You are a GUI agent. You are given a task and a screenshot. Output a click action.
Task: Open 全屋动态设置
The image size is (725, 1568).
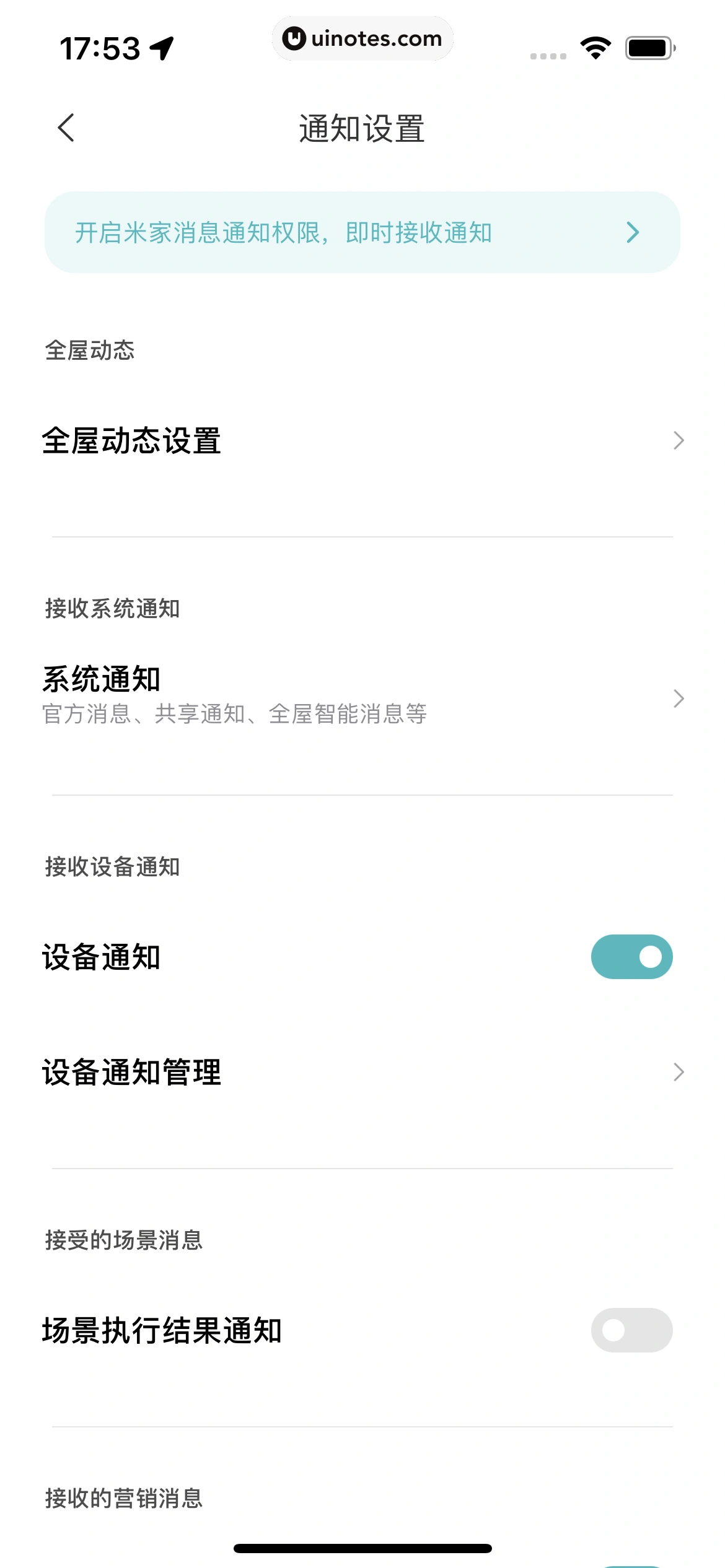(x=362, y=441)
